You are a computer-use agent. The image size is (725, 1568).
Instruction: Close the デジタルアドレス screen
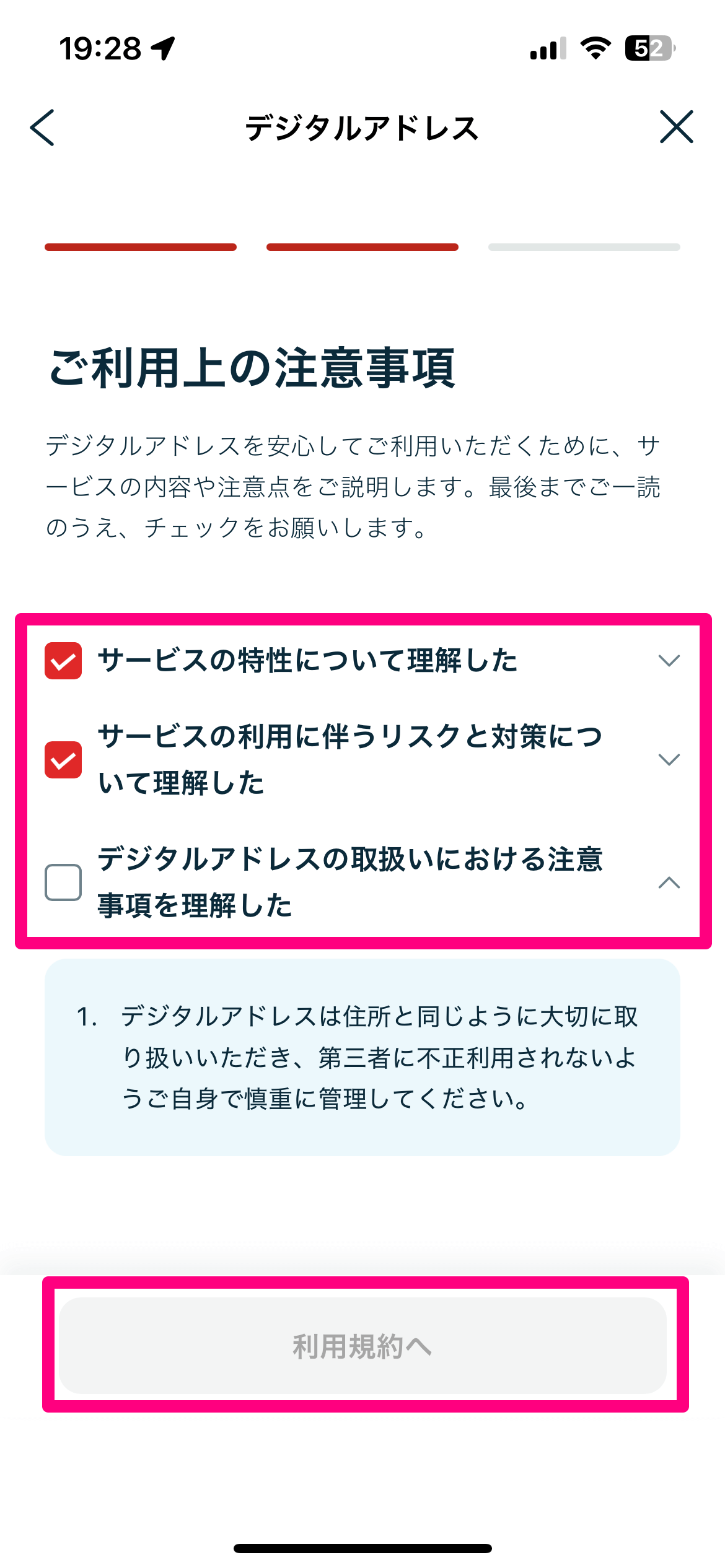[x=676, y=128]
